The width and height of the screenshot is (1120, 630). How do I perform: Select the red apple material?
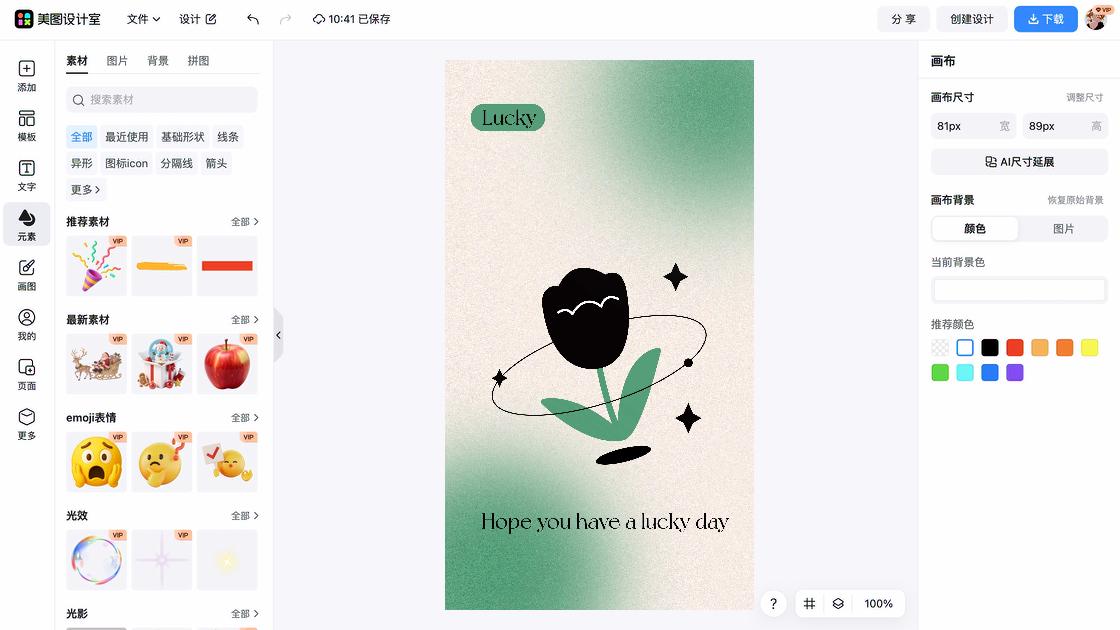pos(227,364)
